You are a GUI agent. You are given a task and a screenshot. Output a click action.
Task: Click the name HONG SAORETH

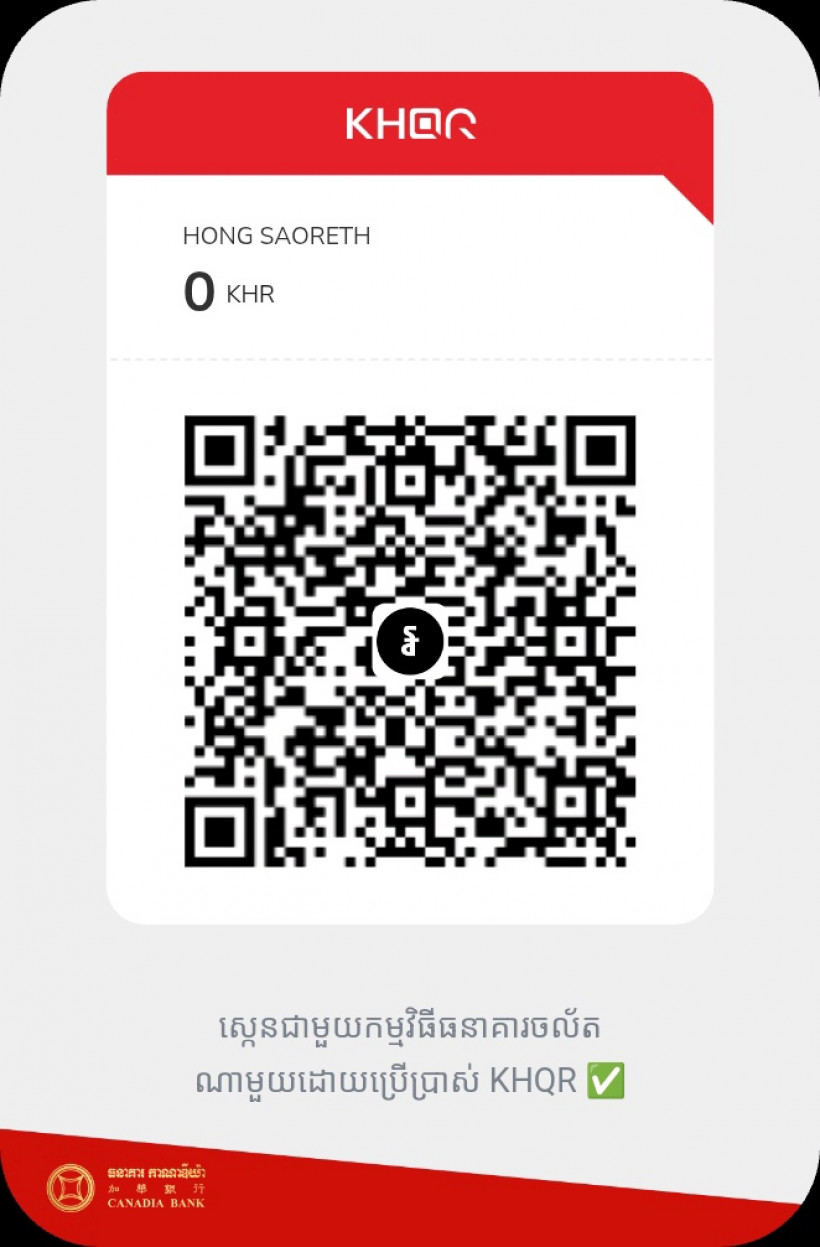pos(277,236)
